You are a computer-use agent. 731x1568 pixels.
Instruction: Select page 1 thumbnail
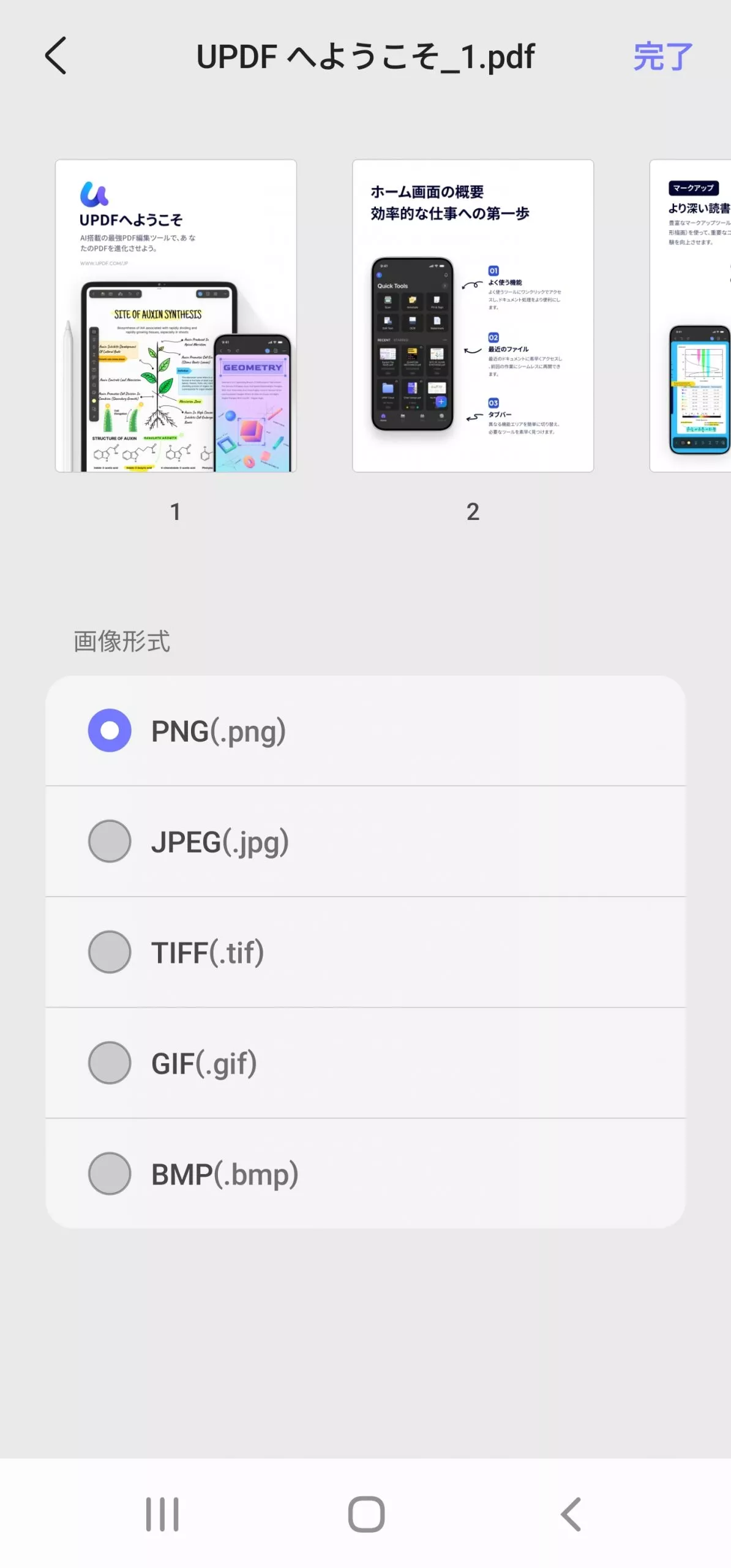(176, 316)
